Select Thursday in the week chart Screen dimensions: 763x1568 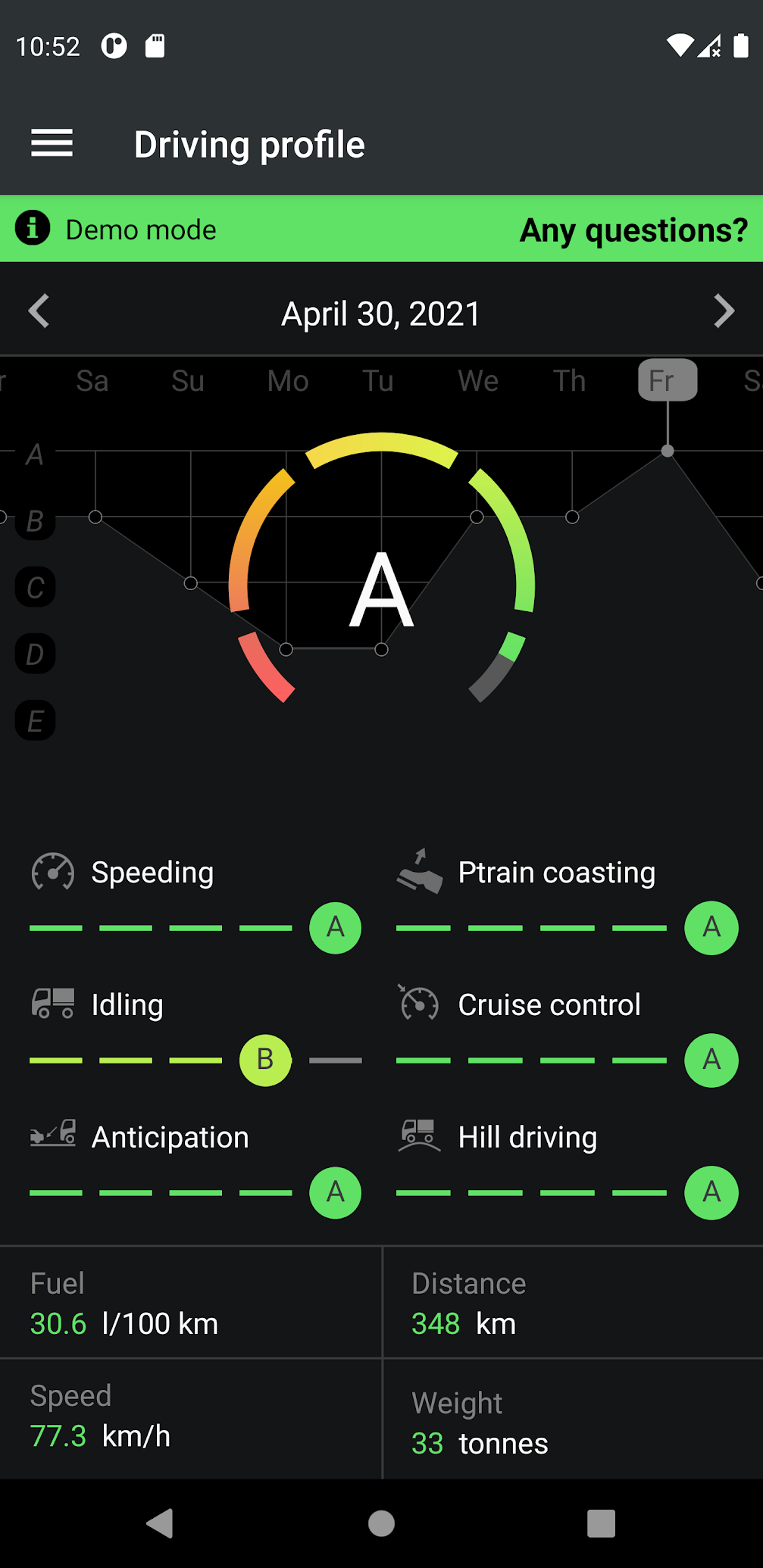(x=570, y=381)
